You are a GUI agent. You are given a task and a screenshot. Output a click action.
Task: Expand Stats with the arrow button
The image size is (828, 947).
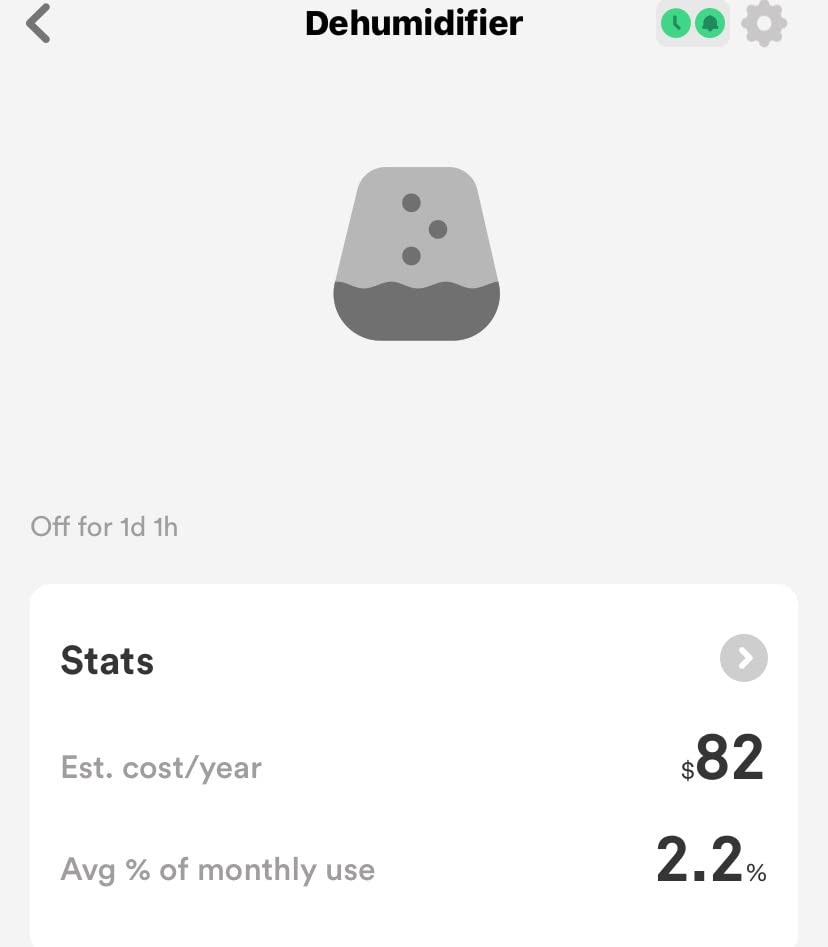[743, 658]
